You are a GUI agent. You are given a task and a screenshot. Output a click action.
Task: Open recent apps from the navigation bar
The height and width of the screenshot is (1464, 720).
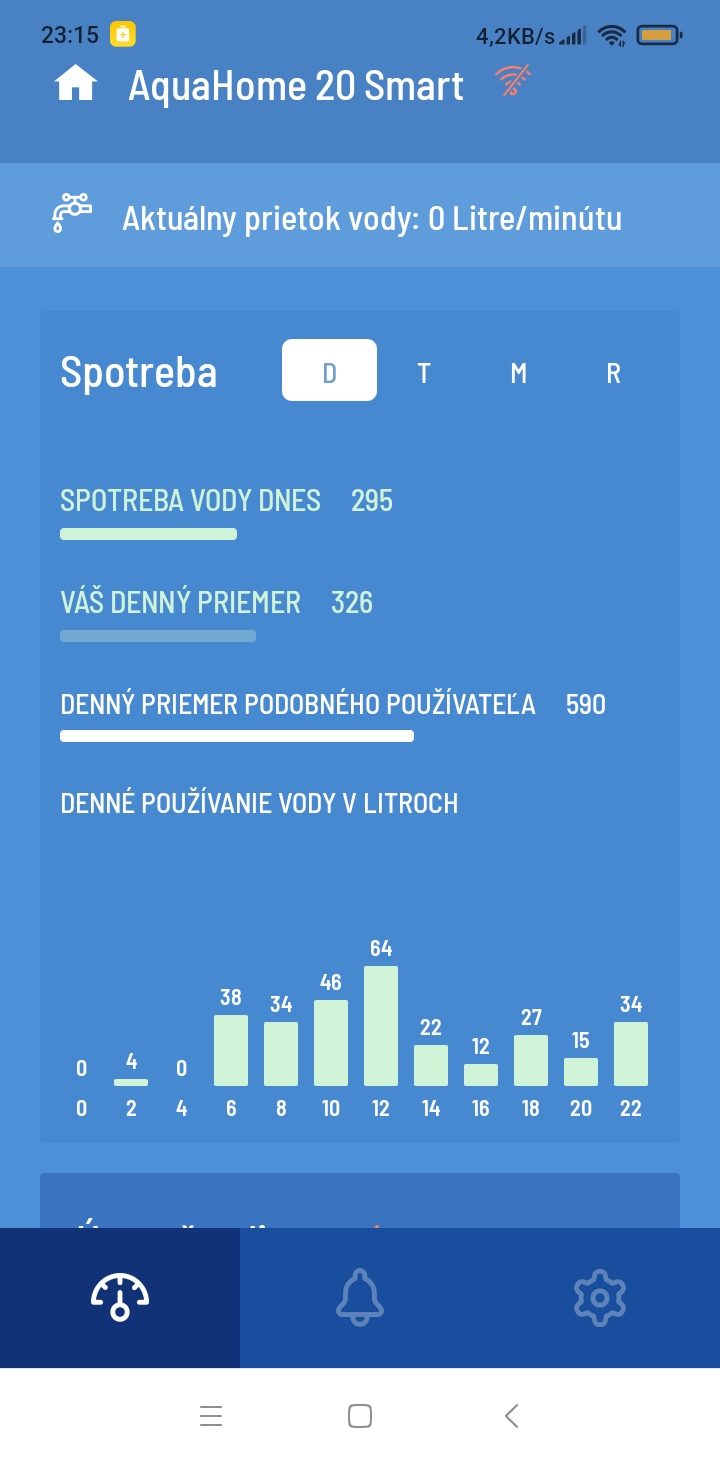click(210, 1416)
